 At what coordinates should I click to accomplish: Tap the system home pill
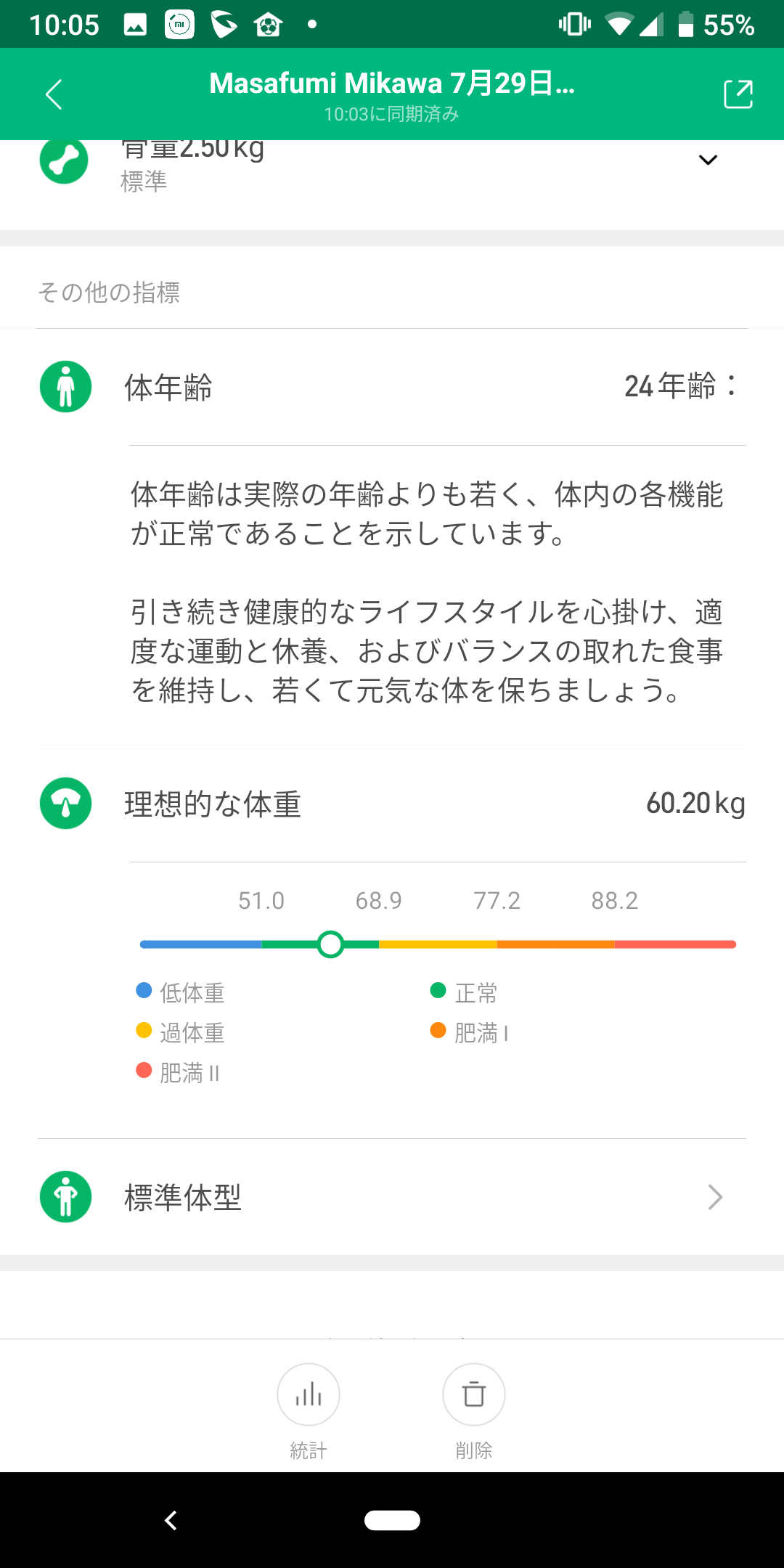click(x=392, y=1520)
